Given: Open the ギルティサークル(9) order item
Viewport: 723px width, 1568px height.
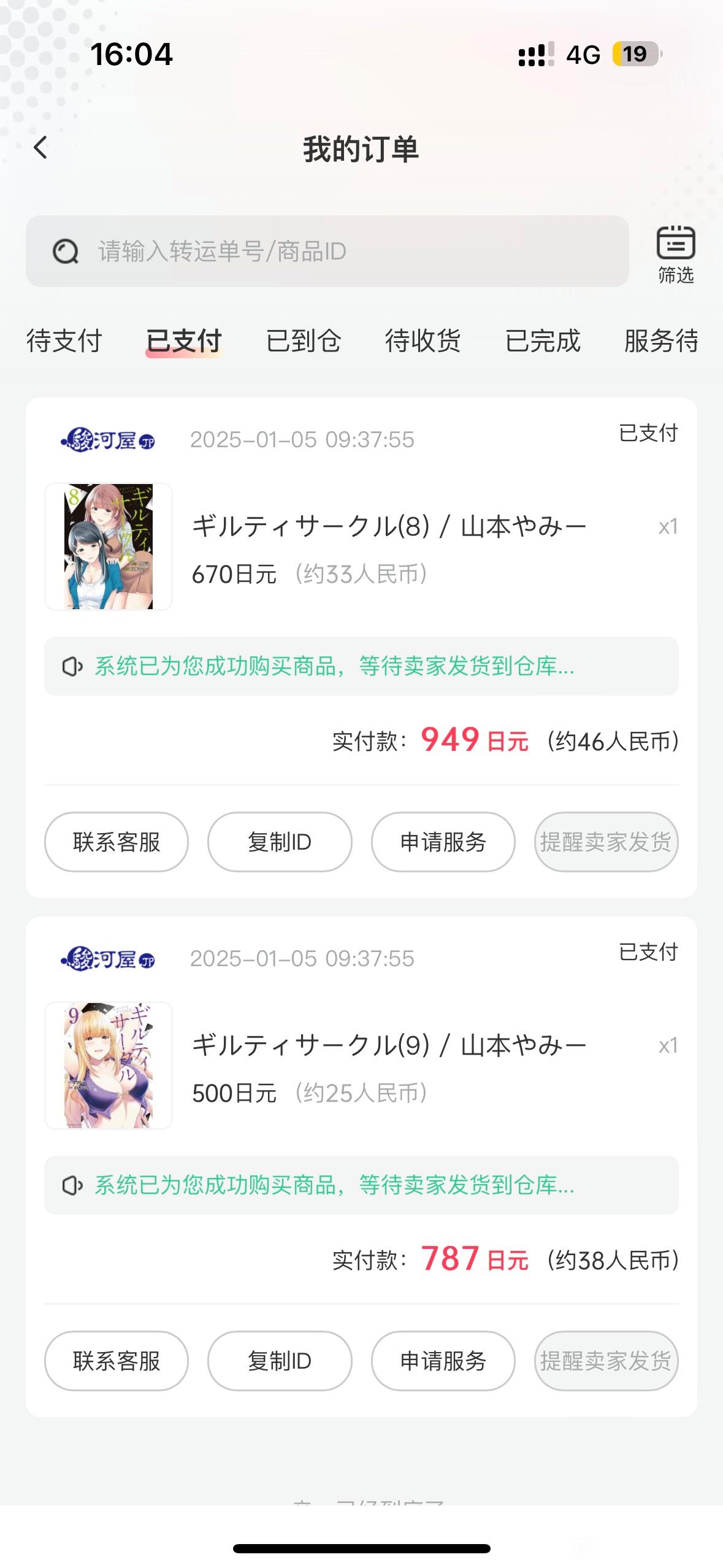Looking at the screenshot, I should (361, 1066).
